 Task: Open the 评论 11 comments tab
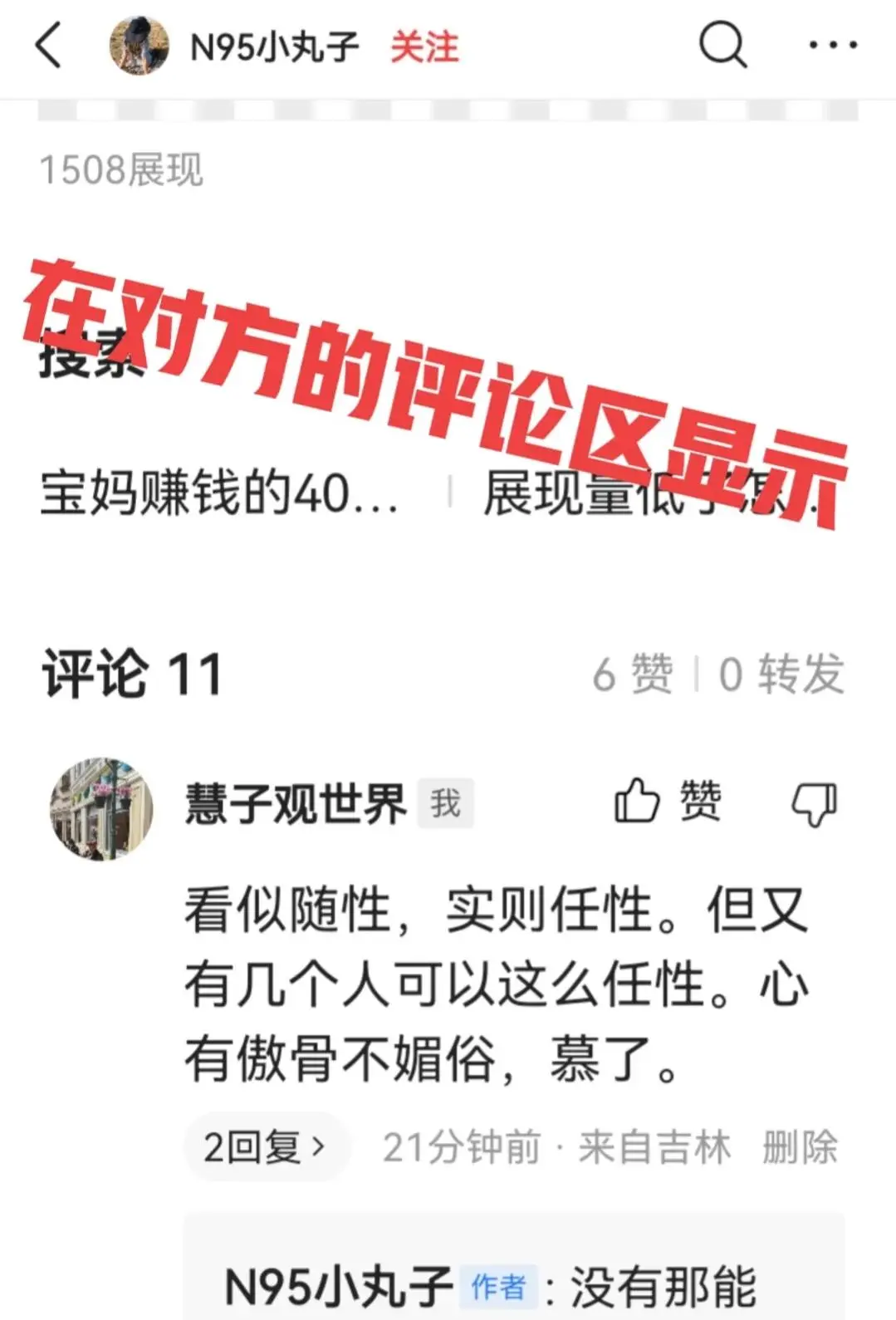pyautogui.click(x=133, y=674)
